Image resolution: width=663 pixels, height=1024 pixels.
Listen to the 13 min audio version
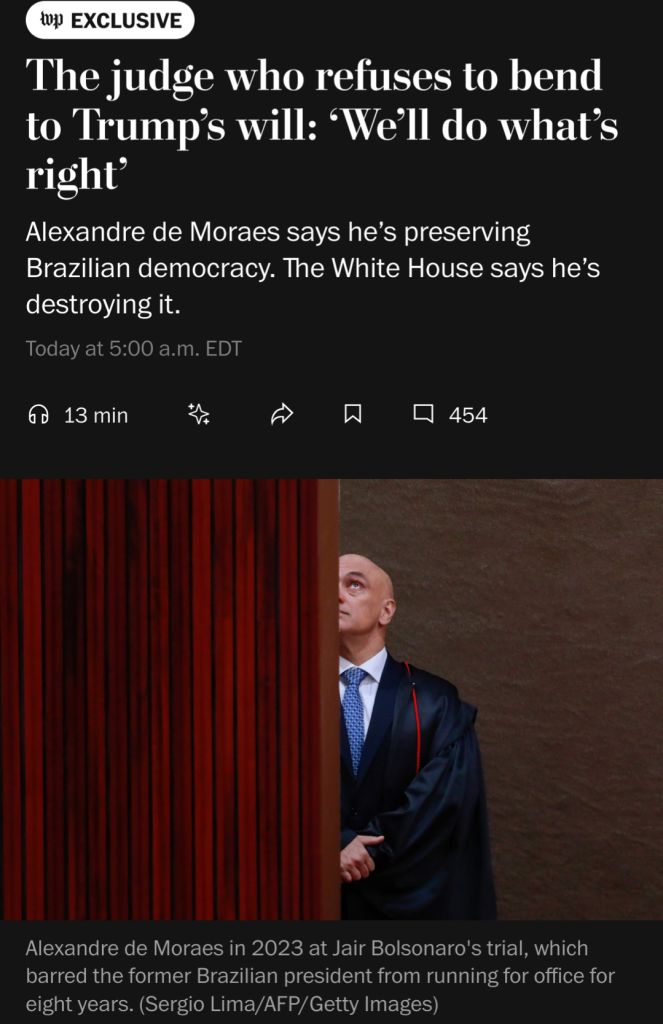point(78,415)
